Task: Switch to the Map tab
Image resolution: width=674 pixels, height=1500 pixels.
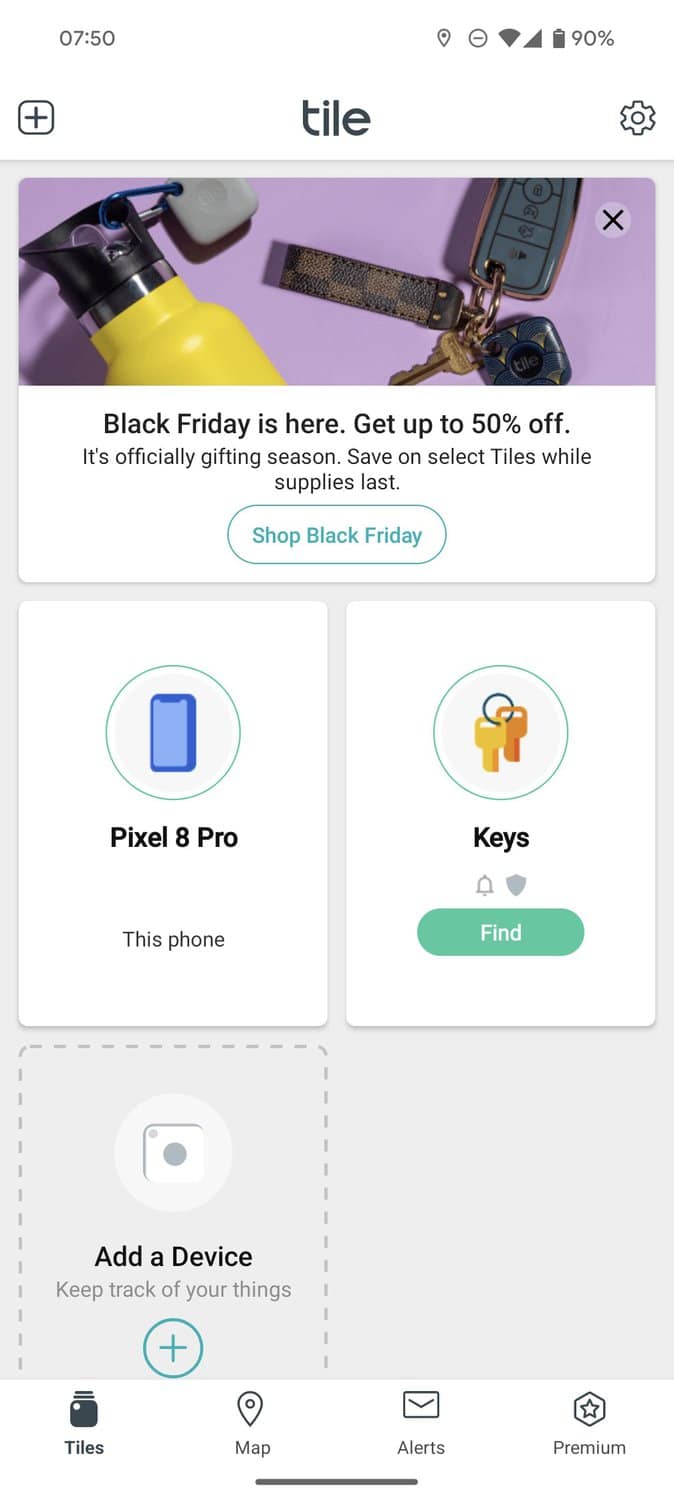Action: coord(251,1423)
